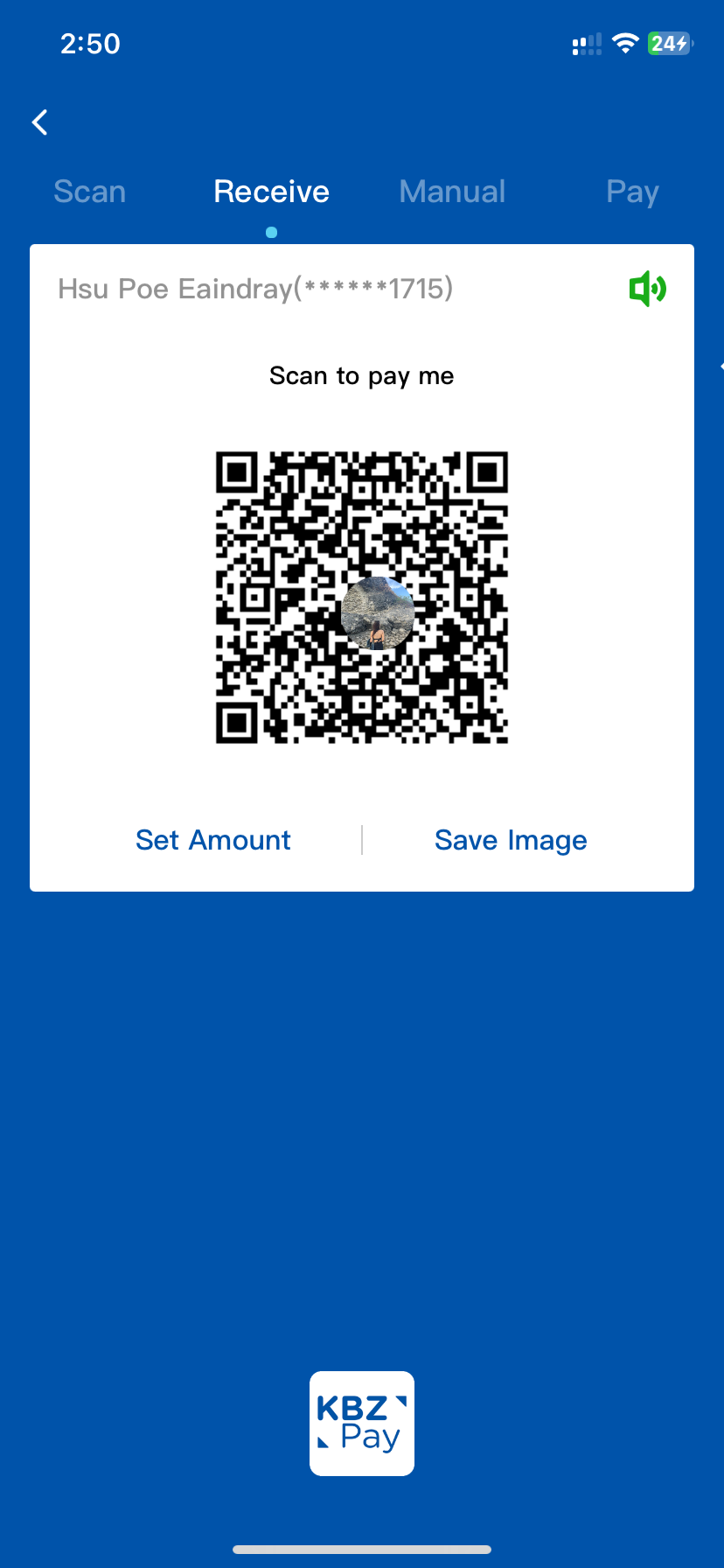Switch to the Scan tab
Screen dimensions: 724x1568
(90, 192)
